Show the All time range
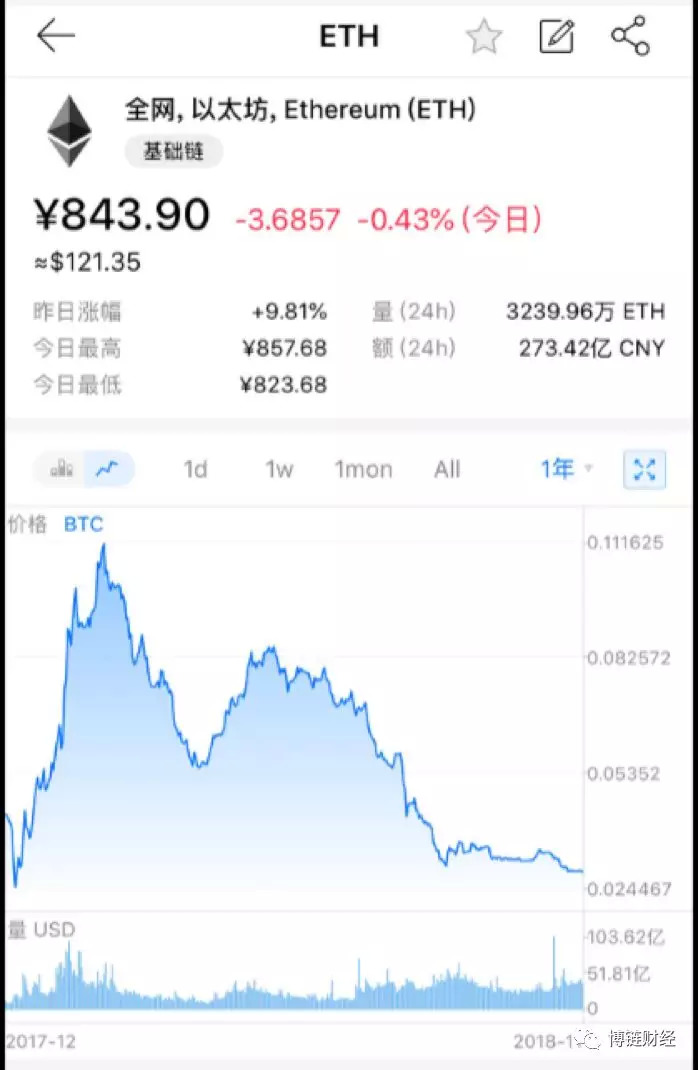698x1070 pixels. [x=447, y=469]
